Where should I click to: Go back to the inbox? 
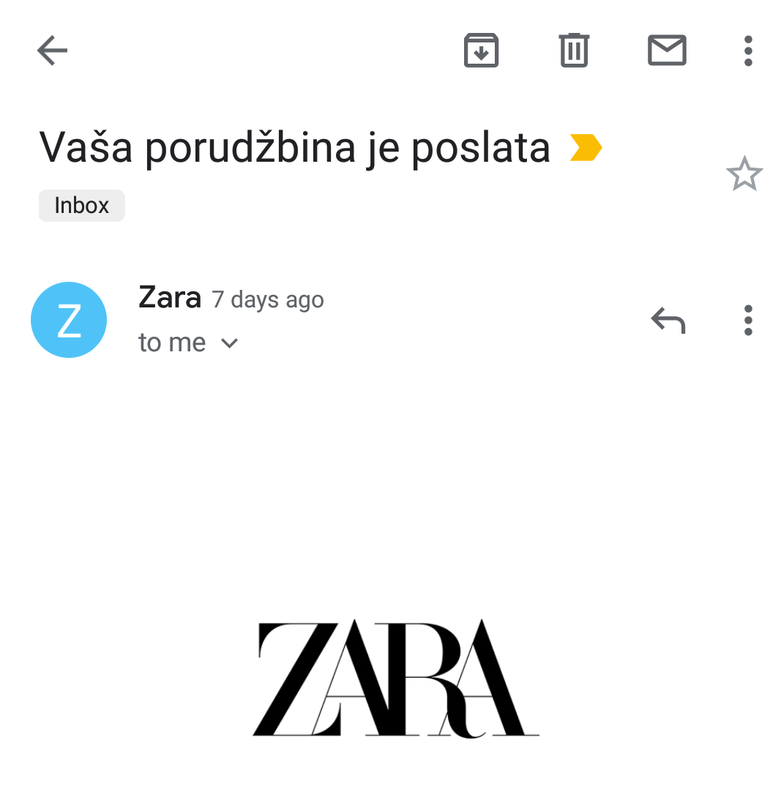(52, 50)
